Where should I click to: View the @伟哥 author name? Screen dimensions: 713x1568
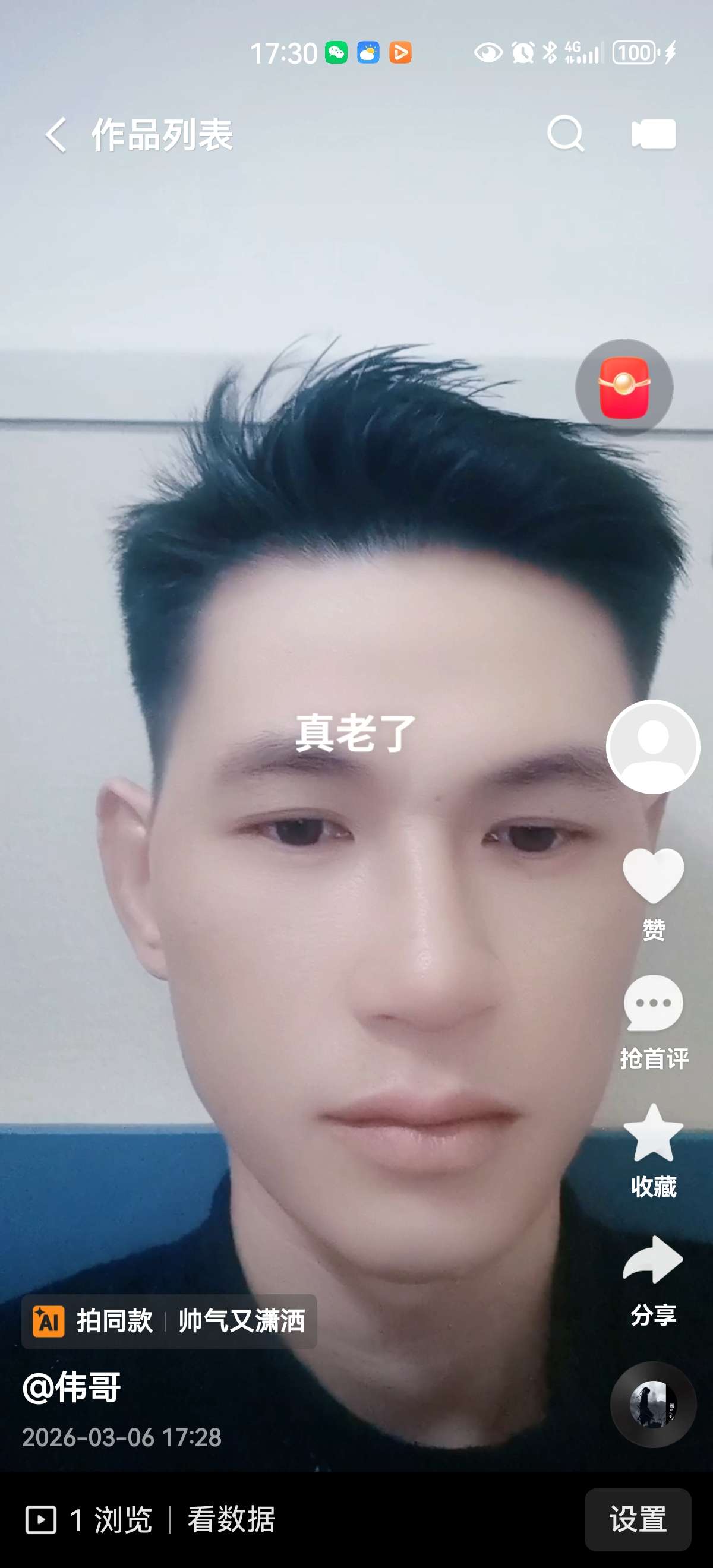72,1387
